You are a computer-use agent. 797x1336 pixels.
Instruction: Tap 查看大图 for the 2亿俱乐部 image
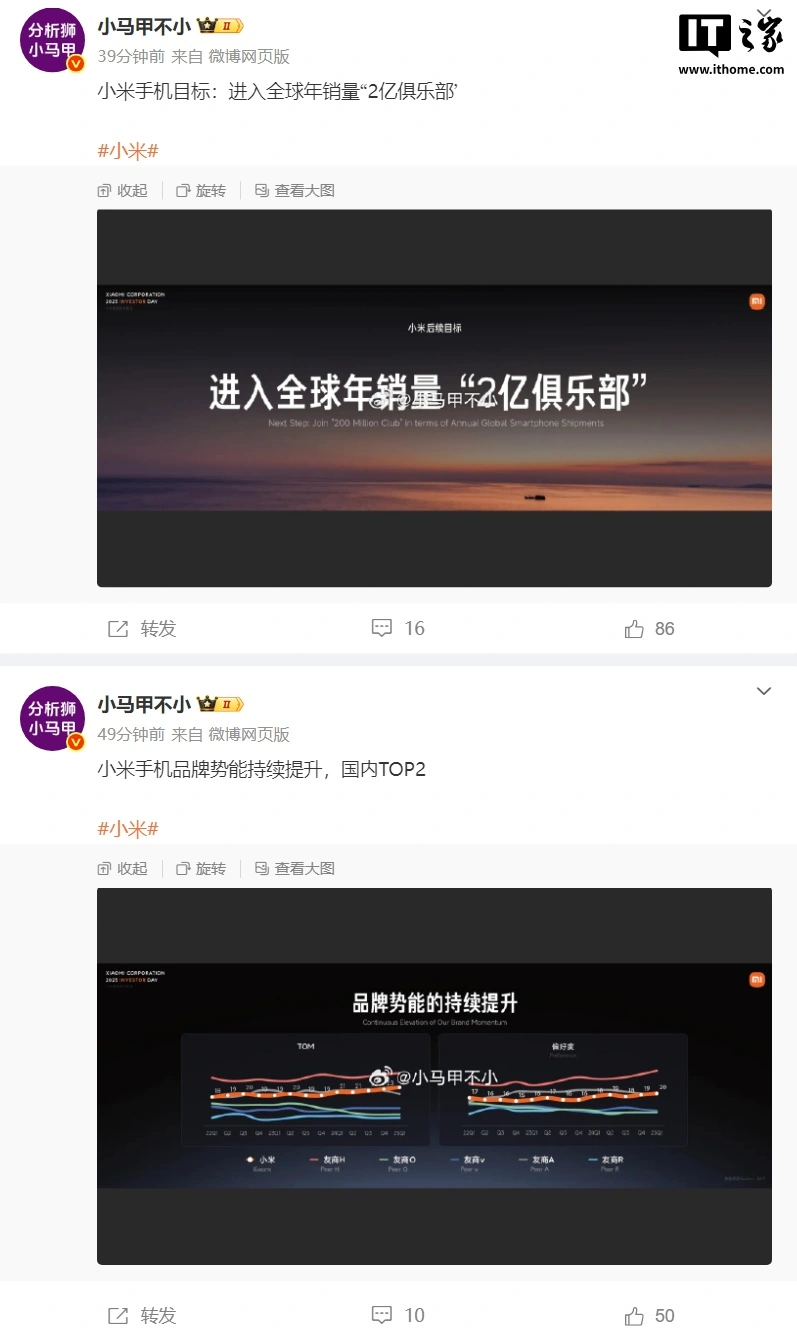pyautogui.click(x=295, y=191)
